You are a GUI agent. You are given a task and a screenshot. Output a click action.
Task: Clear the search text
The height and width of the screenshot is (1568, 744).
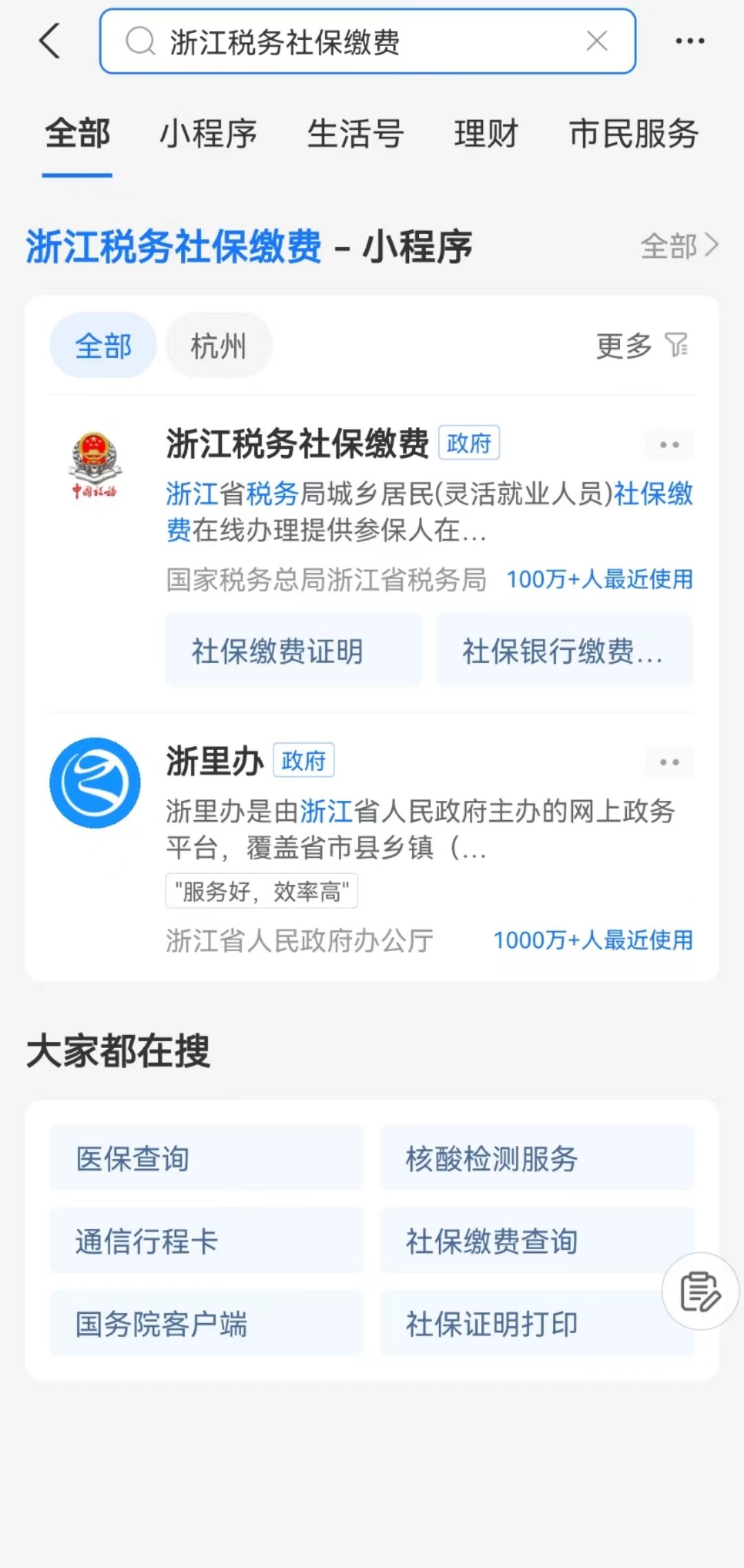(x=597, y=41)
